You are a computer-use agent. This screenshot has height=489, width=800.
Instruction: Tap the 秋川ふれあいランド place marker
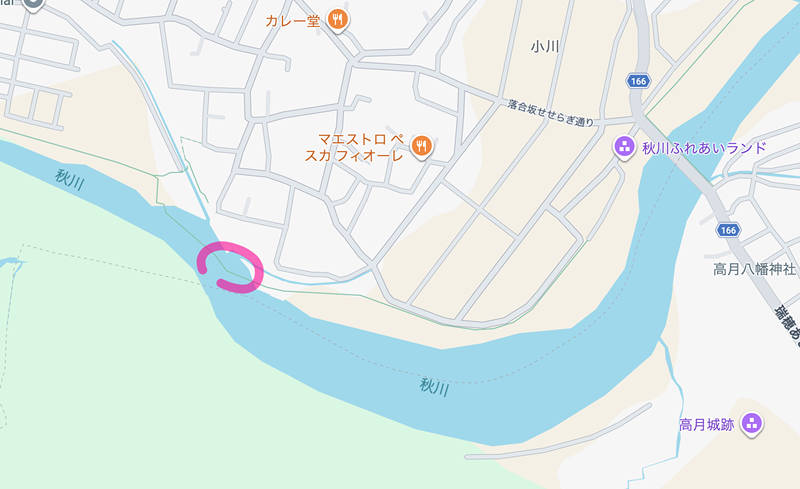(624, 148)
